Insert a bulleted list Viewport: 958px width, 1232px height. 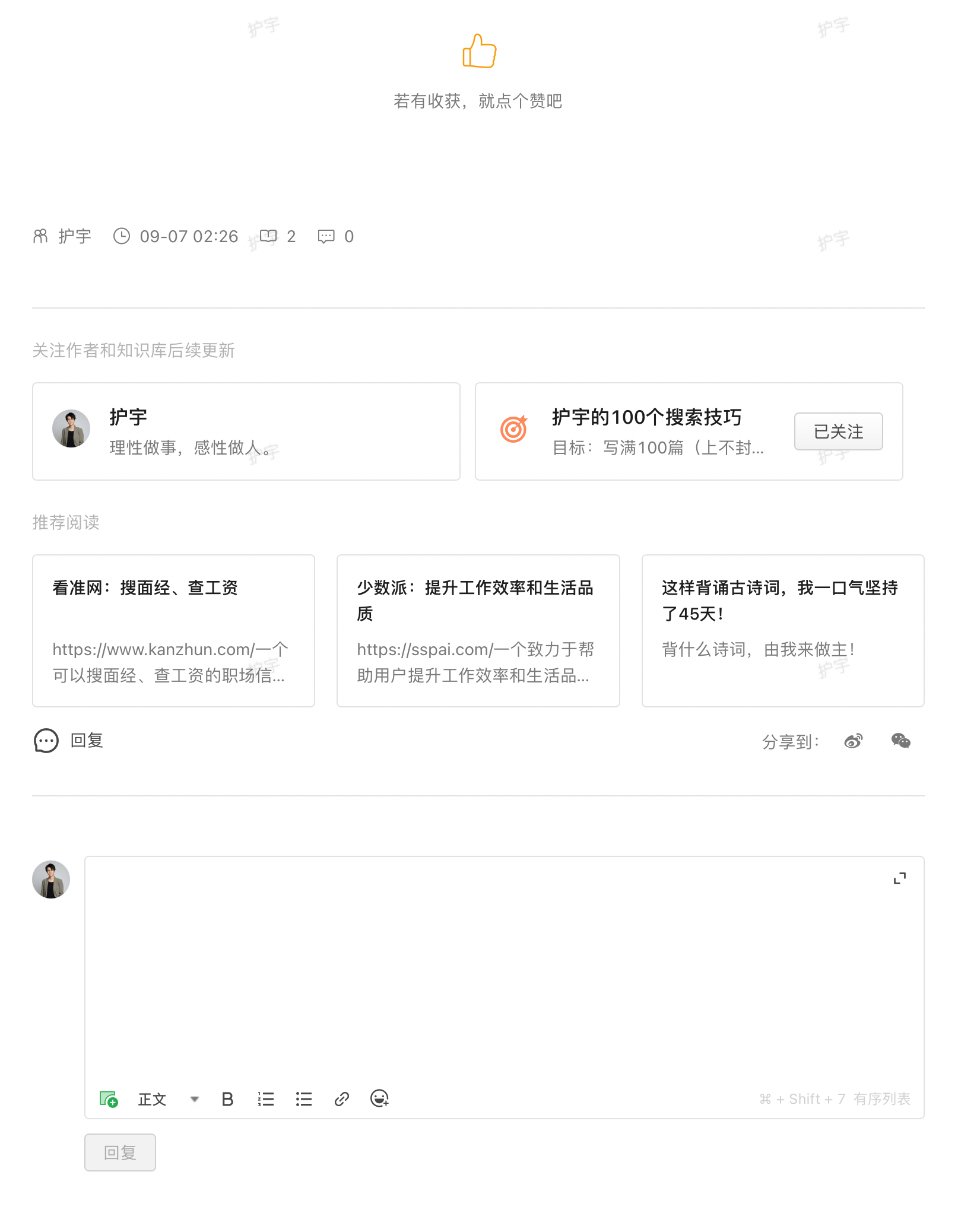click(303, 1099)
